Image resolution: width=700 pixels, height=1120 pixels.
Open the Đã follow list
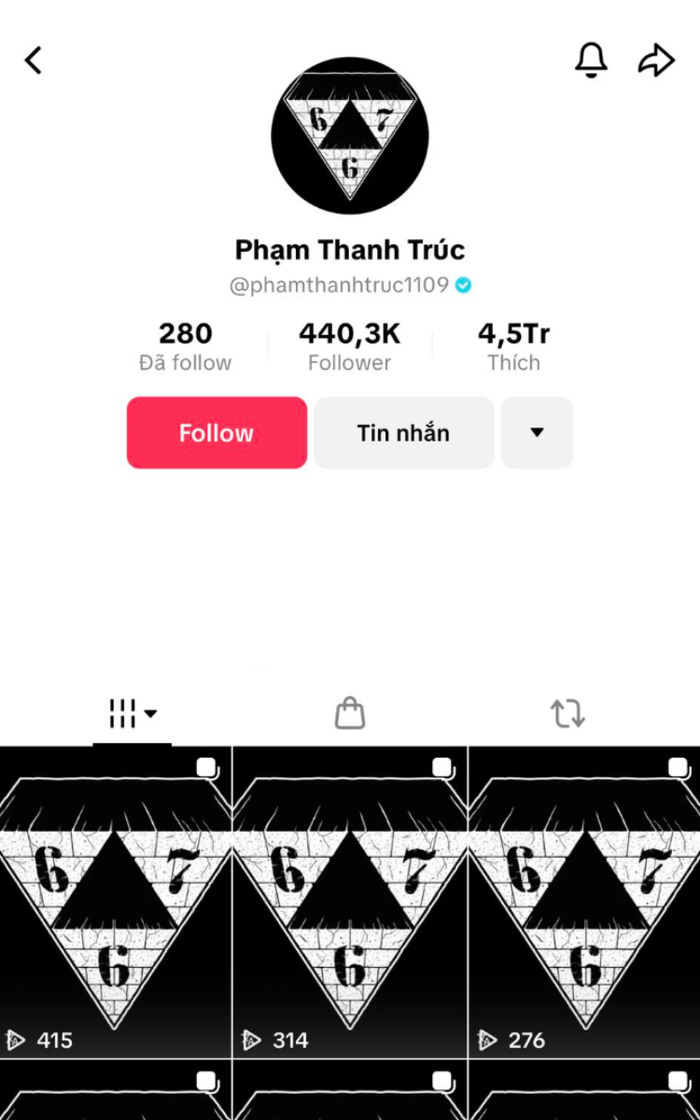(185, 346)
